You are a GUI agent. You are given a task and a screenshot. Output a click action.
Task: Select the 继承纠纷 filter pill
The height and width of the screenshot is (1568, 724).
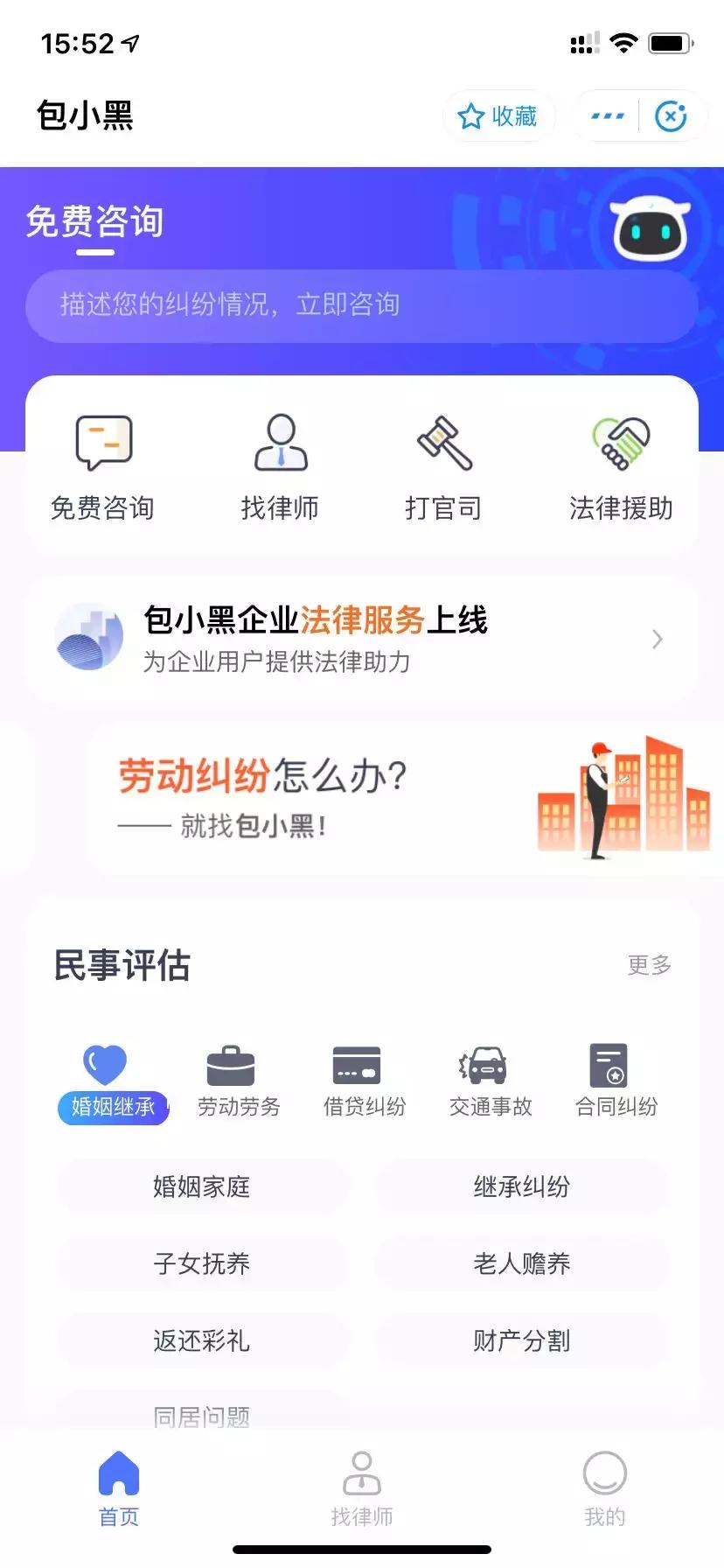(x=521, y=1186)
